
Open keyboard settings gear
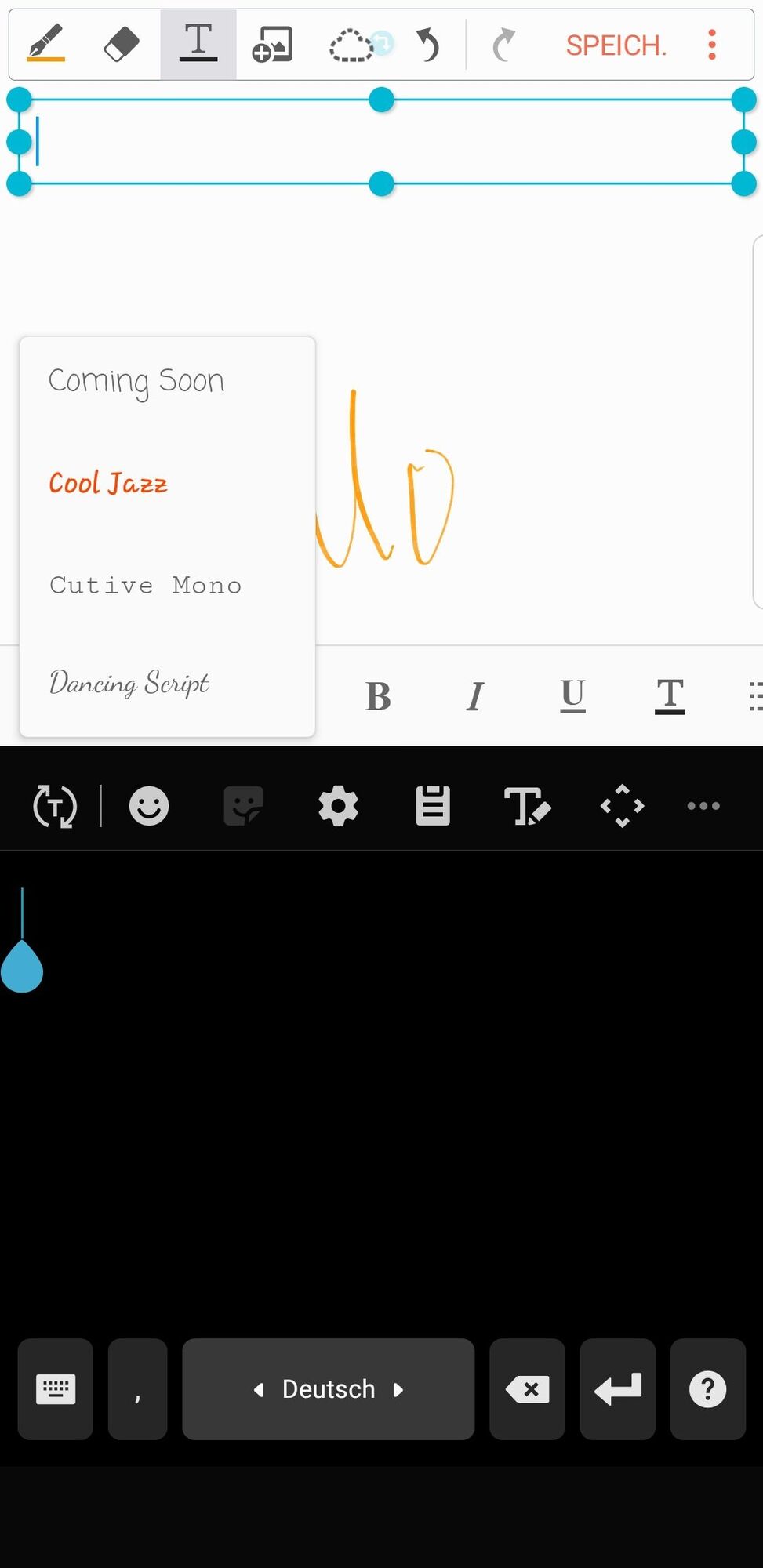[338, 806]
